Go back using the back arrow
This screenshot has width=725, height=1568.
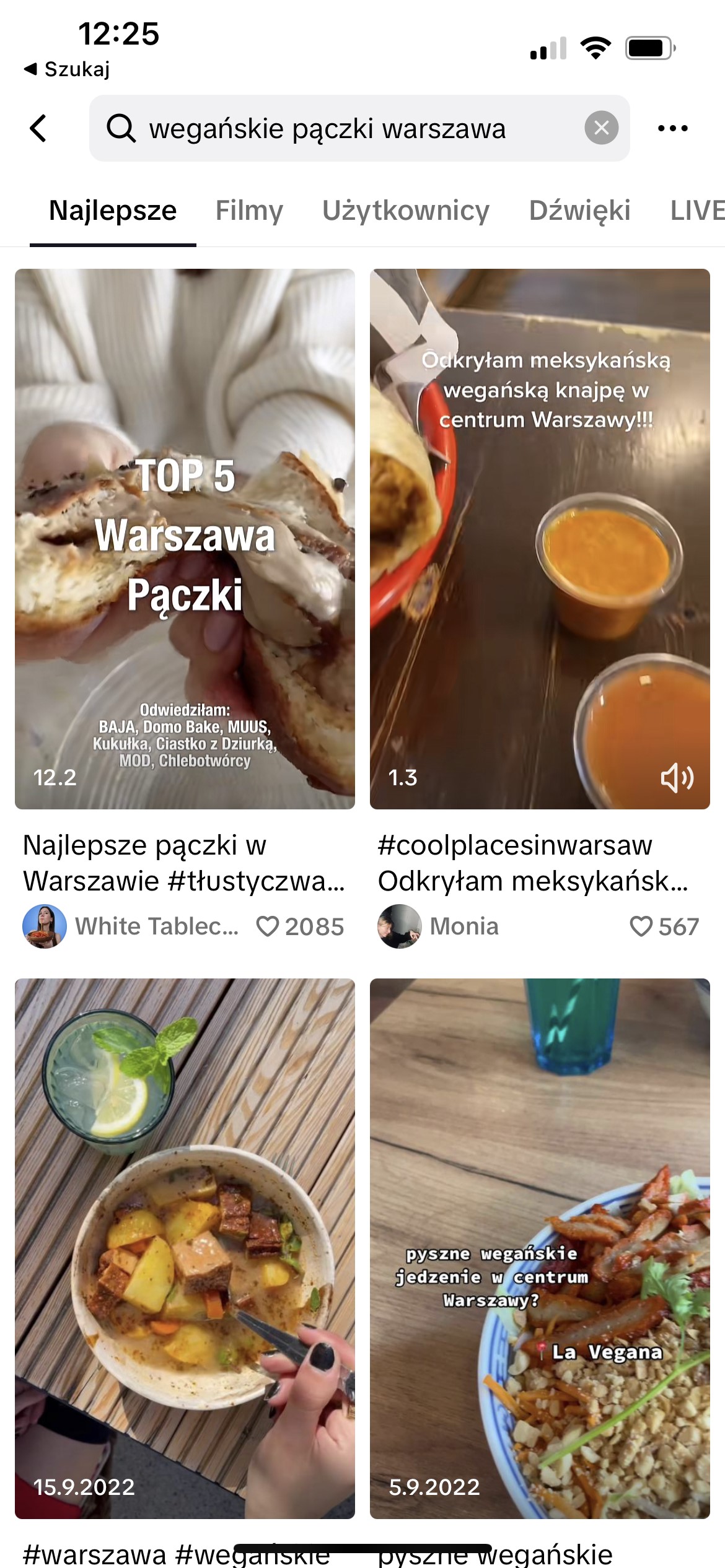tap(38, 128)
